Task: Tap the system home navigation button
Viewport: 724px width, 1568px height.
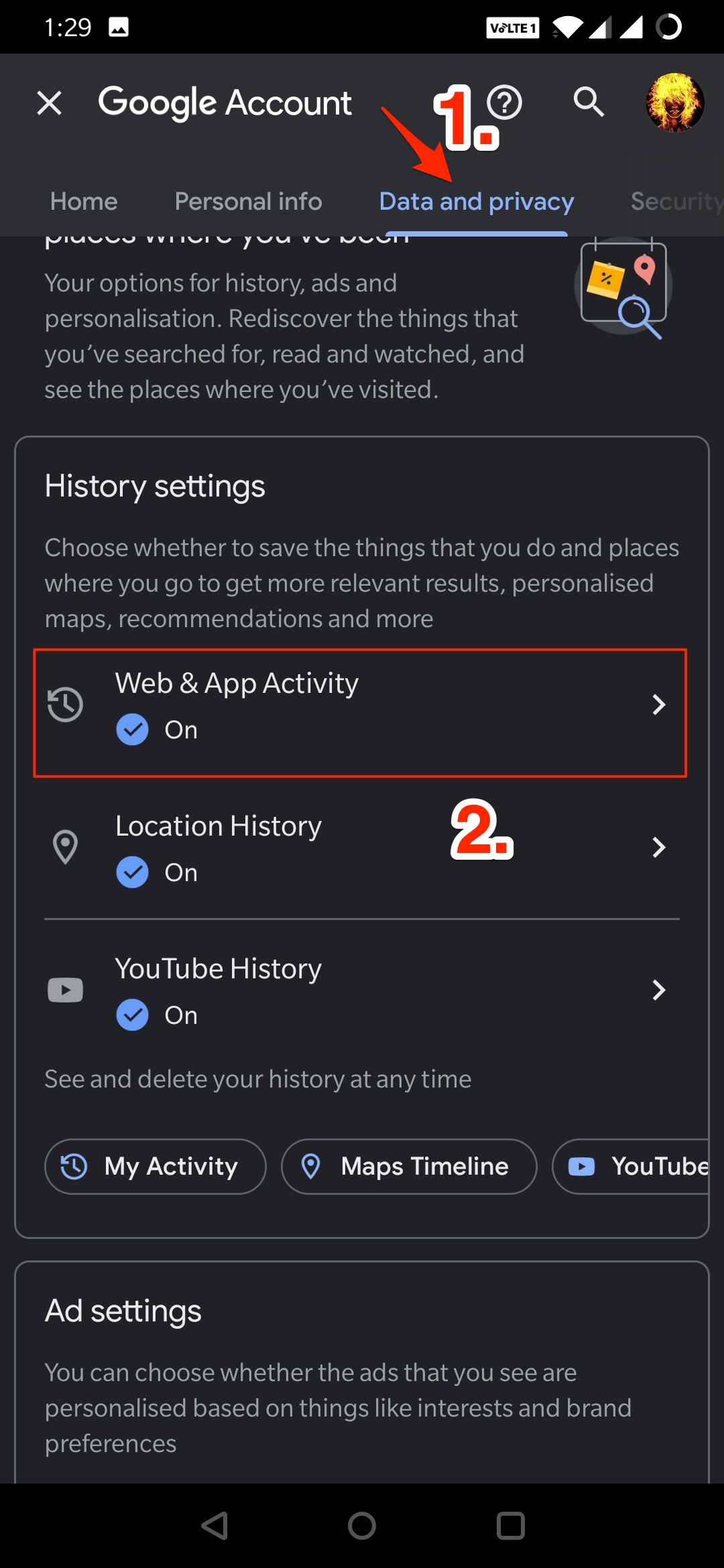Action: (x=362, y=1526)
